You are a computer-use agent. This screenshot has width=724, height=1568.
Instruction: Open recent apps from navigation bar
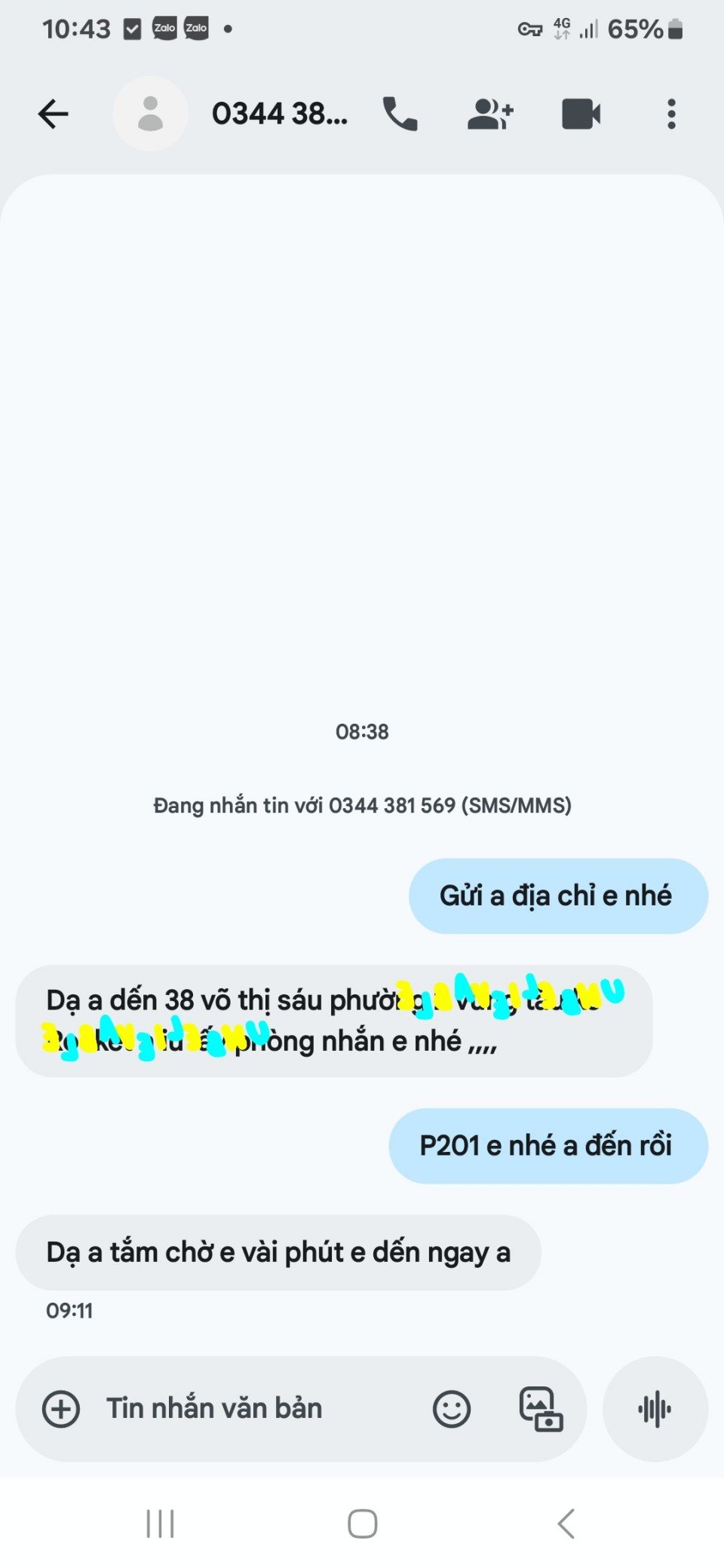[160, 1524]
